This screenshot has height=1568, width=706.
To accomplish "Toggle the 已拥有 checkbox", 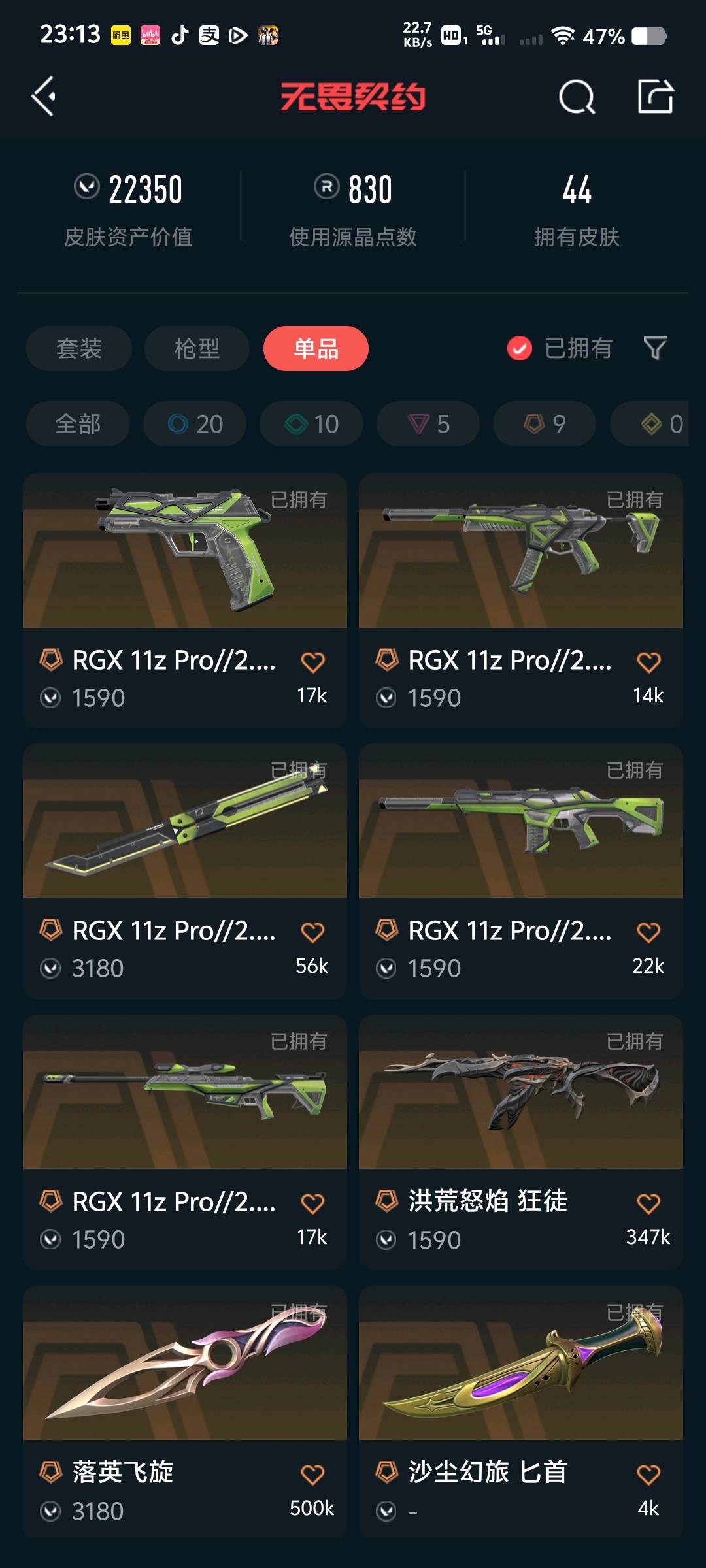I will [x=520, y=348].
